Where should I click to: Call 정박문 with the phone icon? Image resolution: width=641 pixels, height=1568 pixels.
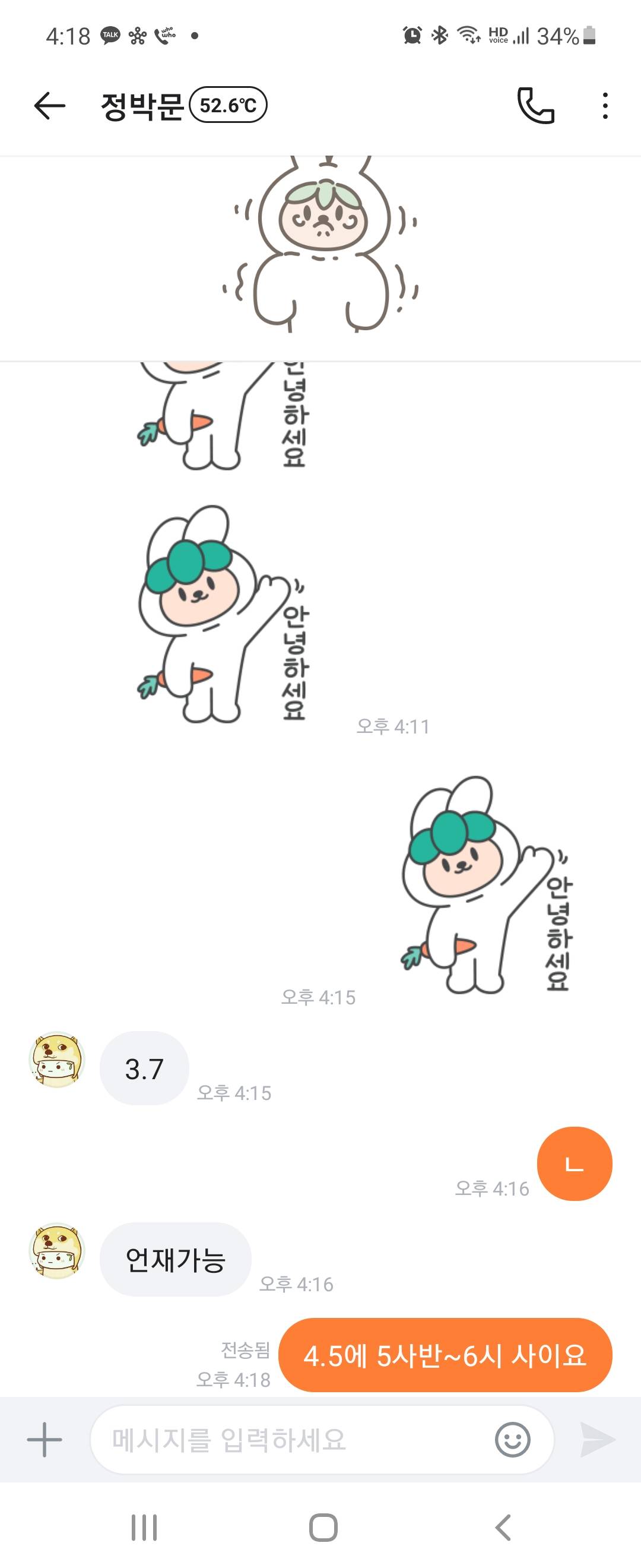[x=535, y=106]
